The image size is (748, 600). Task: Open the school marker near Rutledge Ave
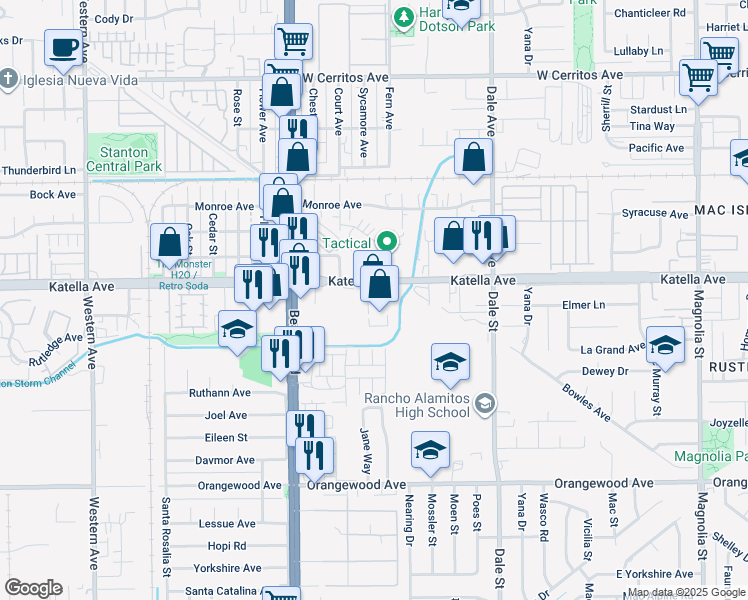237,328
